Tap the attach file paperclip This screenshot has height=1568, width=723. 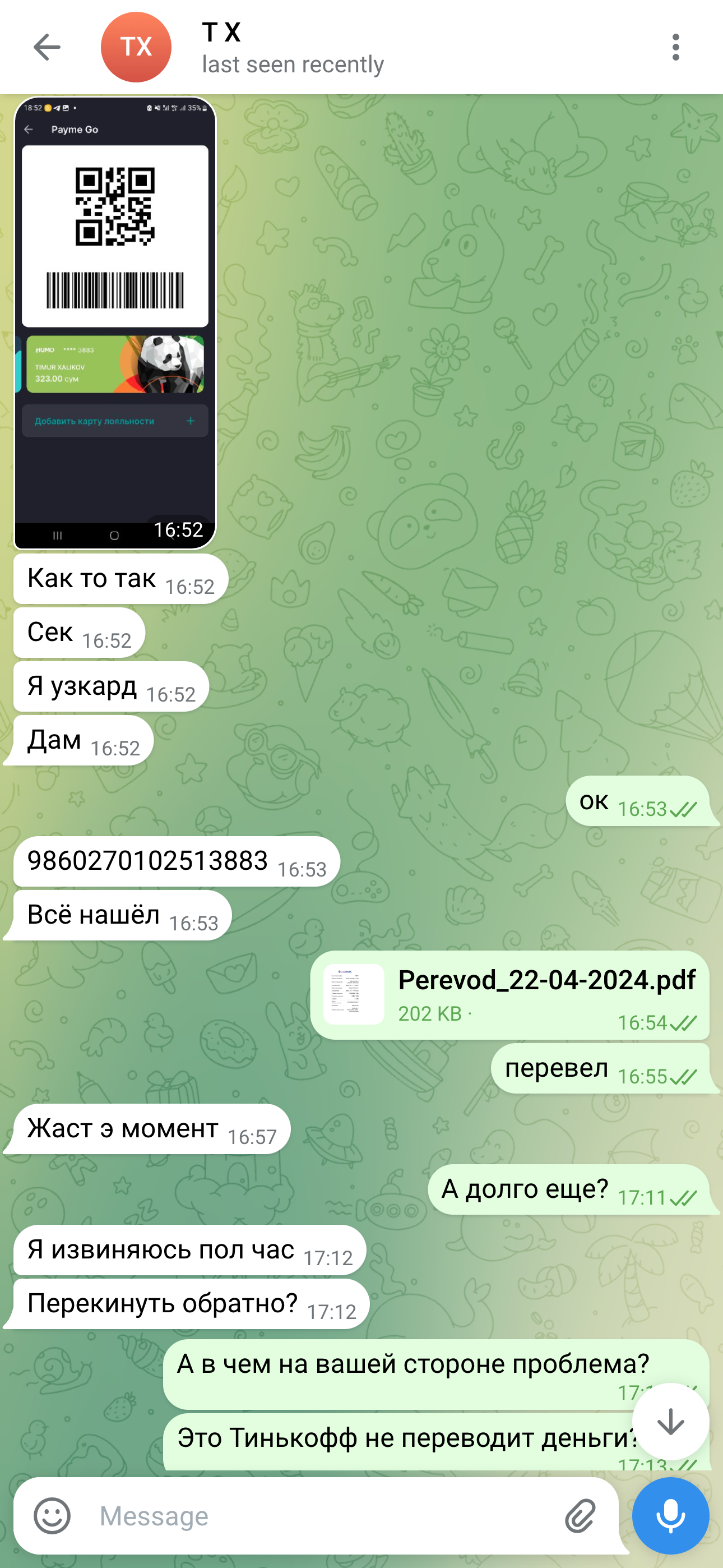[580, 1516]
